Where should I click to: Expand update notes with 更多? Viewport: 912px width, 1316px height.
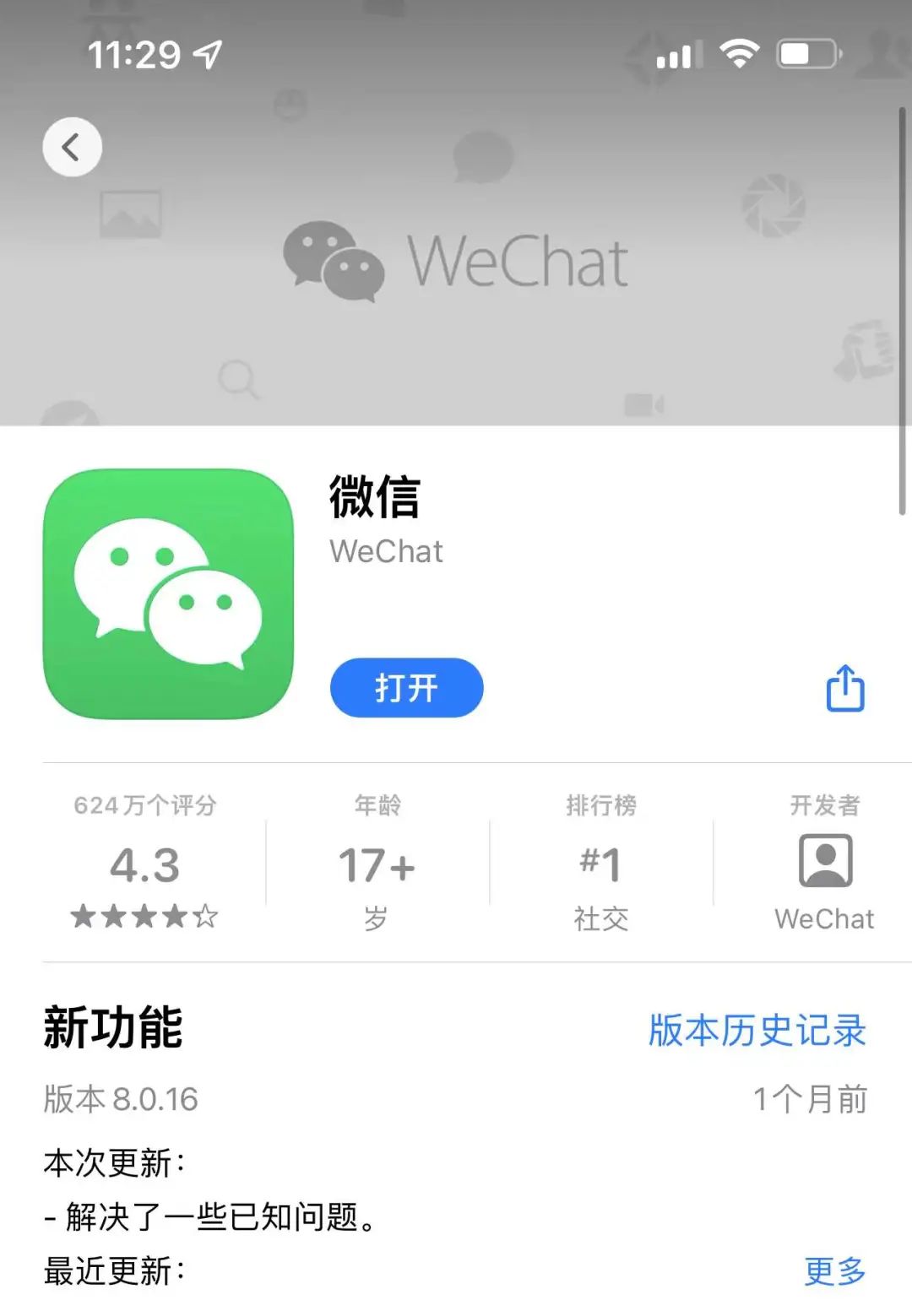pyautogui.click(x=834, y=1270)
